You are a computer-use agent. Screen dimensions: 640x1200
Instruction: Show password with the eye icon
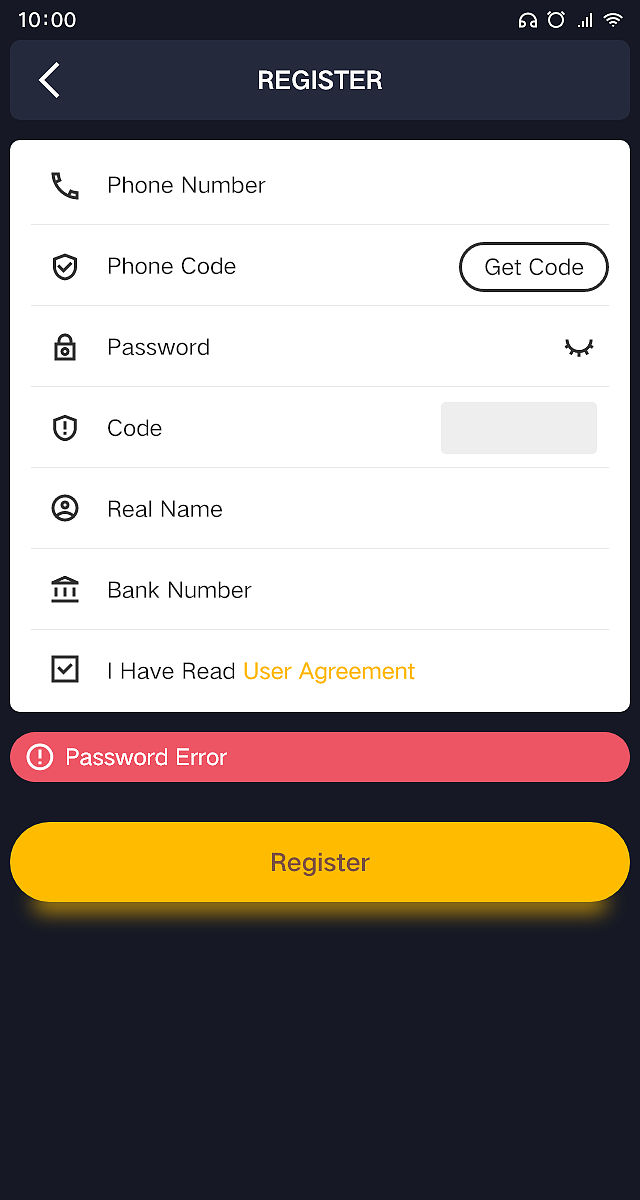click(579, 348)
